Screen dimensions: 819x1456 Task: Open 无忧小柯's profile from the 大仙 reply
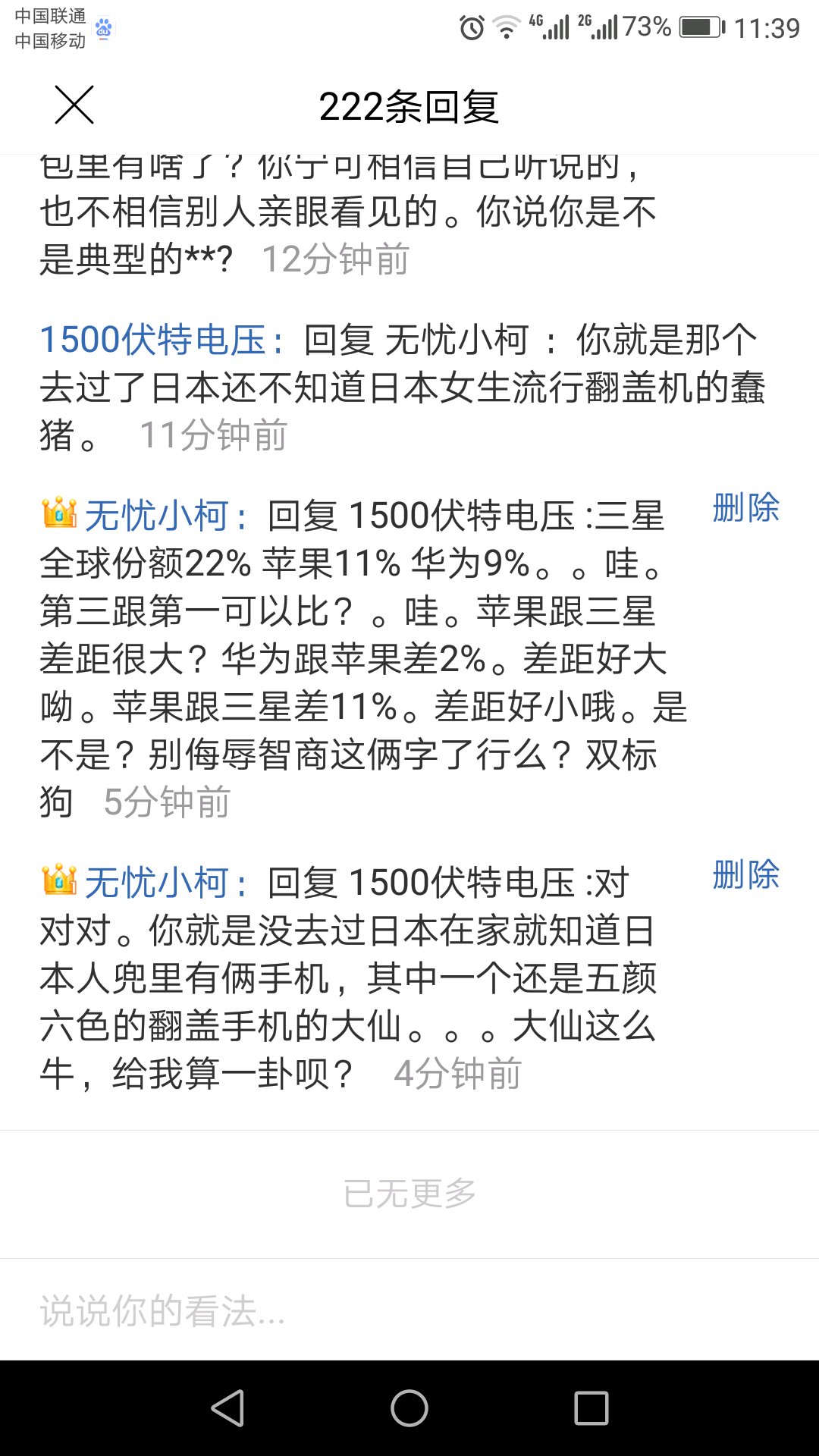tap(165, 883)
